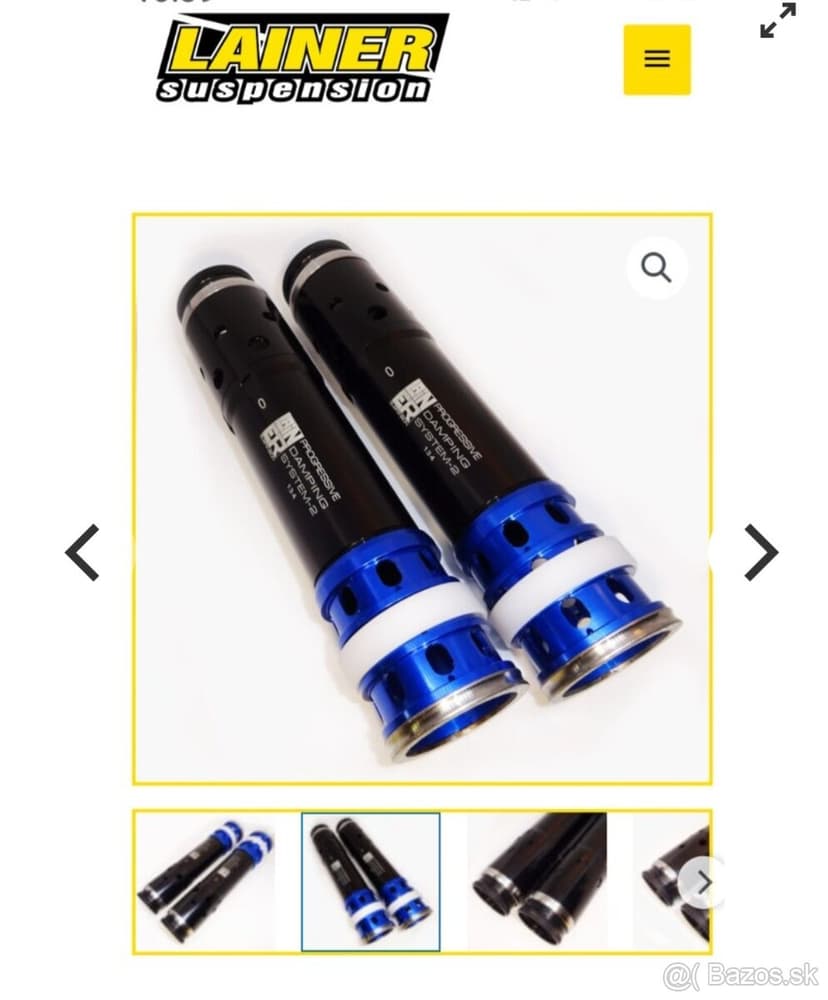Open the third thumbnail showing black end caps
Screen dimensions: 828x1000
pyautogui.click(x=536, y=881)
